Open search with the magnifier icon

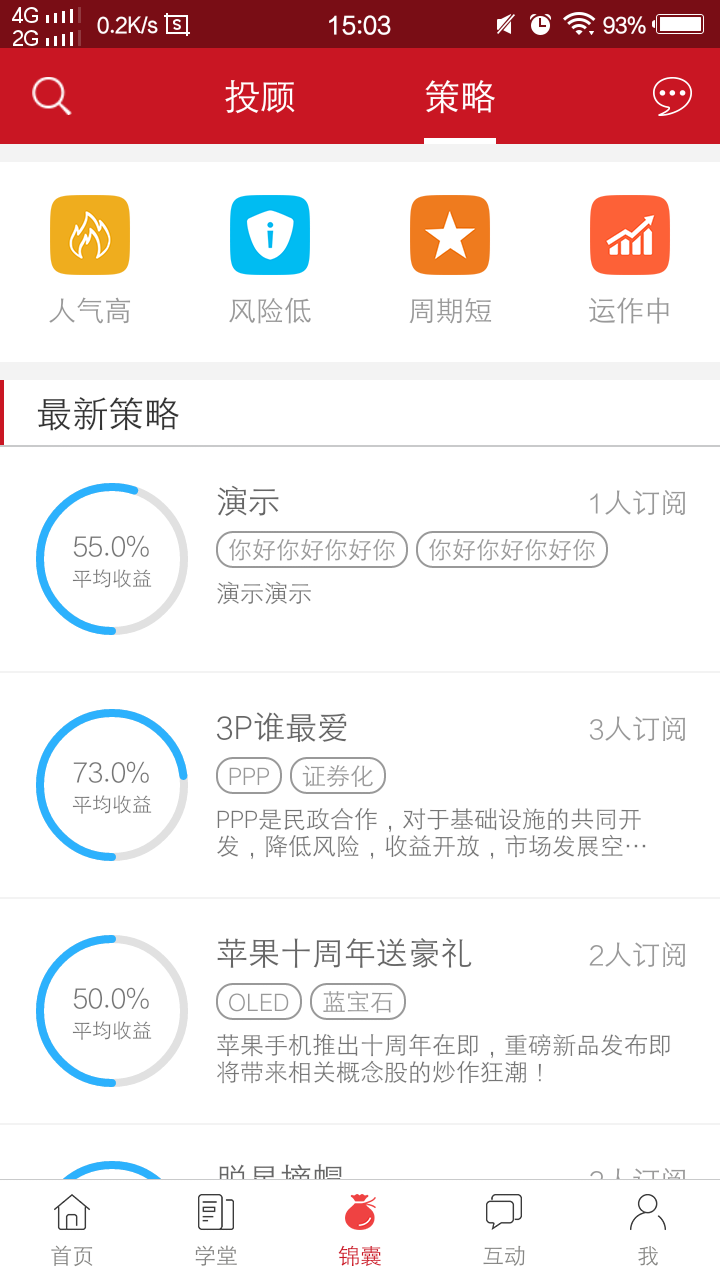[51, 96]
